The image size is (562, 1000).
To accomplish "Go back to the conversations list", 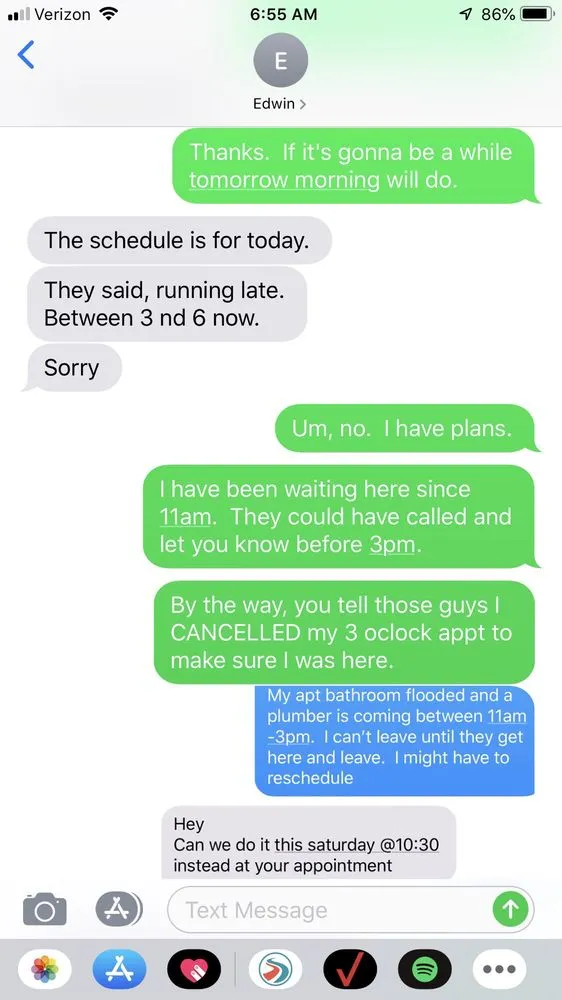I will click(x=26, y=55).
